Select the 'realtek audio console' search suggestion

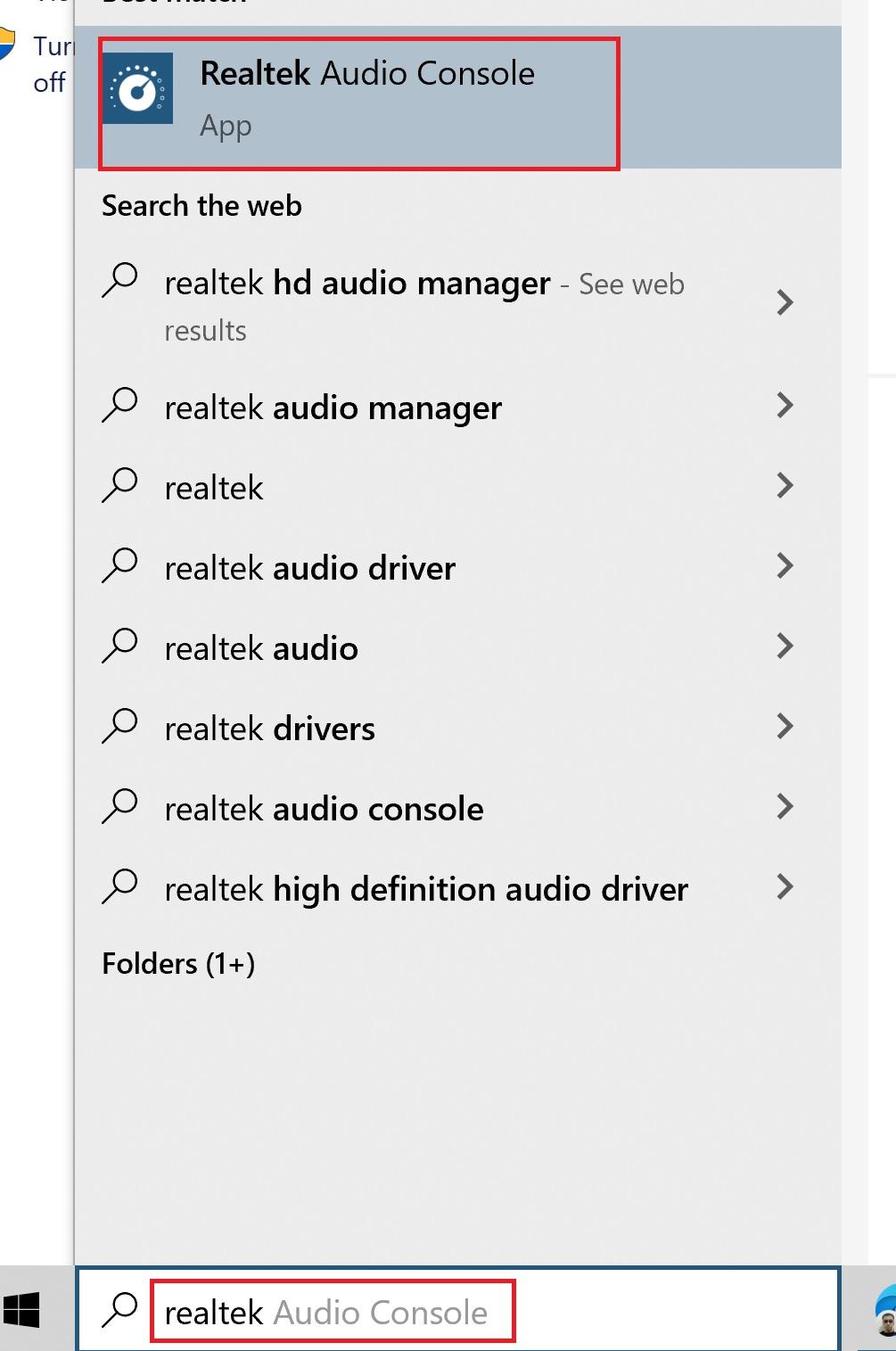tap(324, 808)
